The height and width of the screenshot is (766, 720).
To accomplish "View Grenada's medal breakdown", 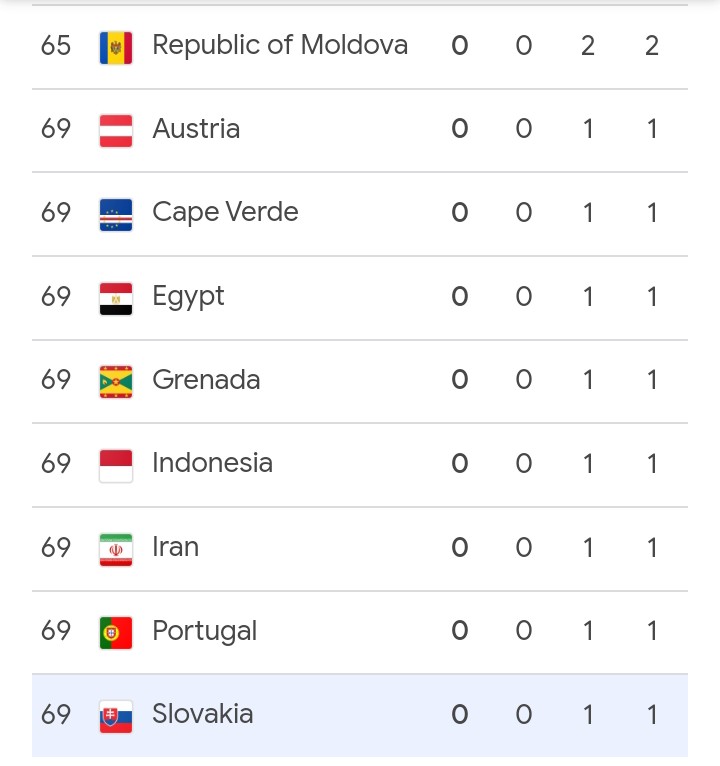I will (206, 380).
